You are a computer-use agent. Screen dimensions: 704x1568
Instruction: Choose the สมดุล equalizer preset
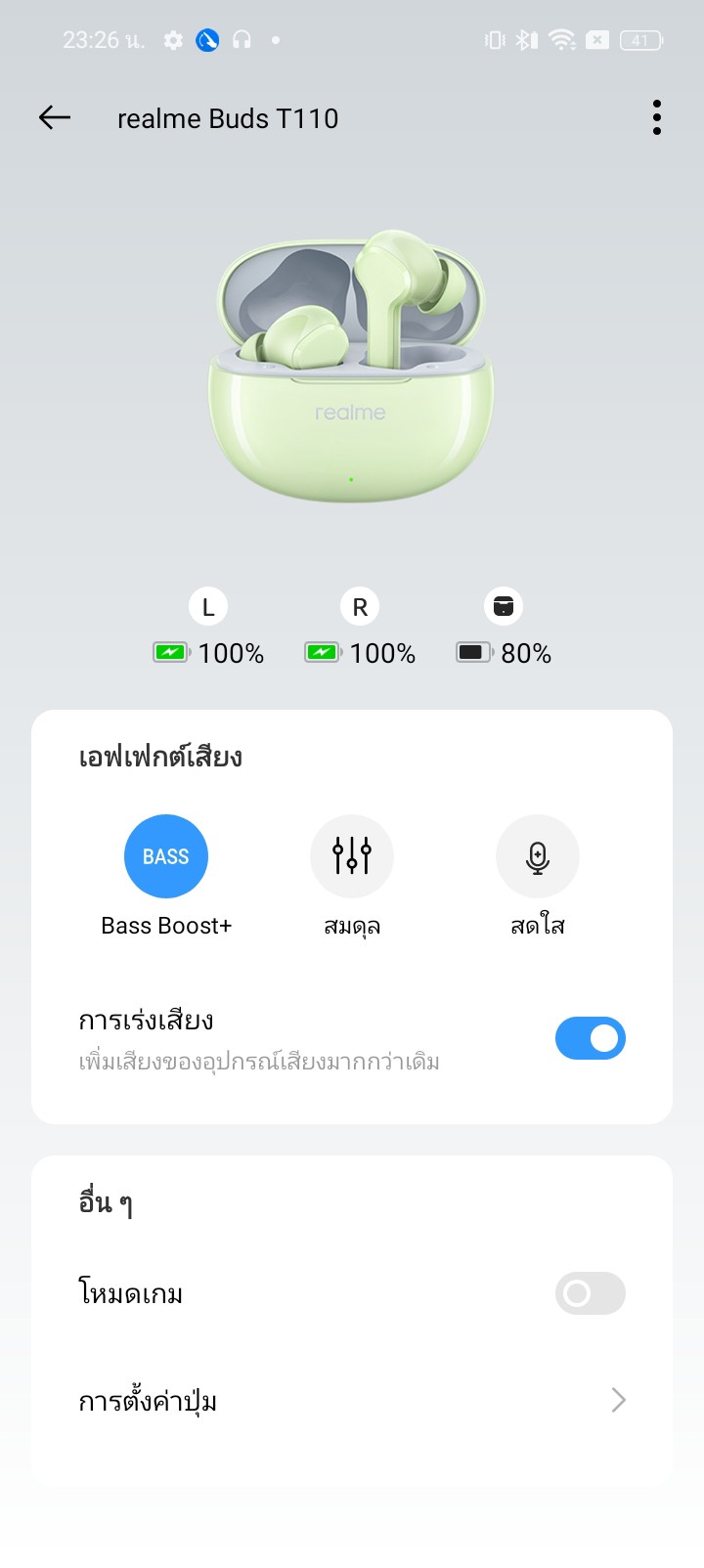click(x=352, y=856)
